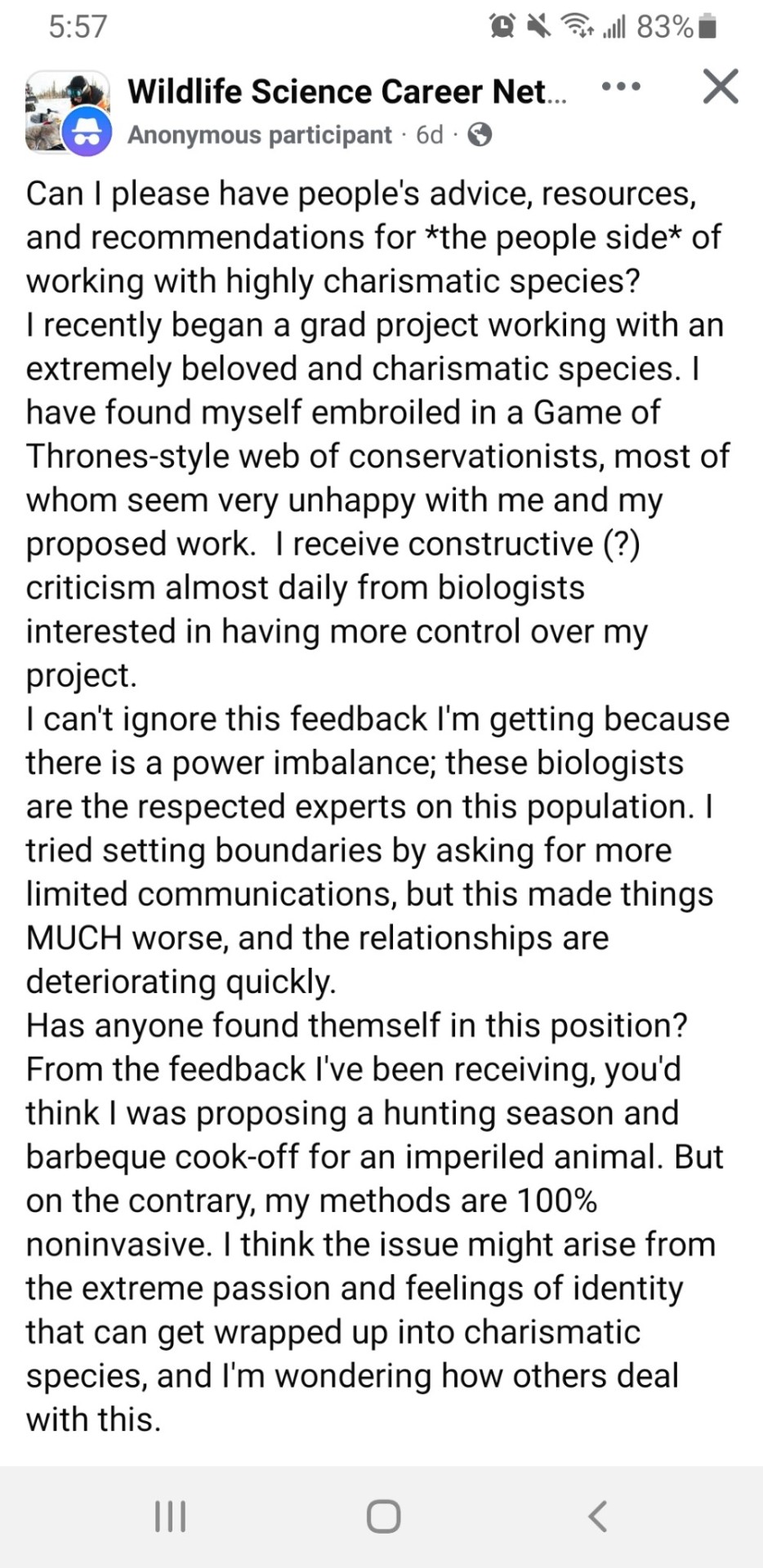Show recent apps

(x=170, y=1516)
